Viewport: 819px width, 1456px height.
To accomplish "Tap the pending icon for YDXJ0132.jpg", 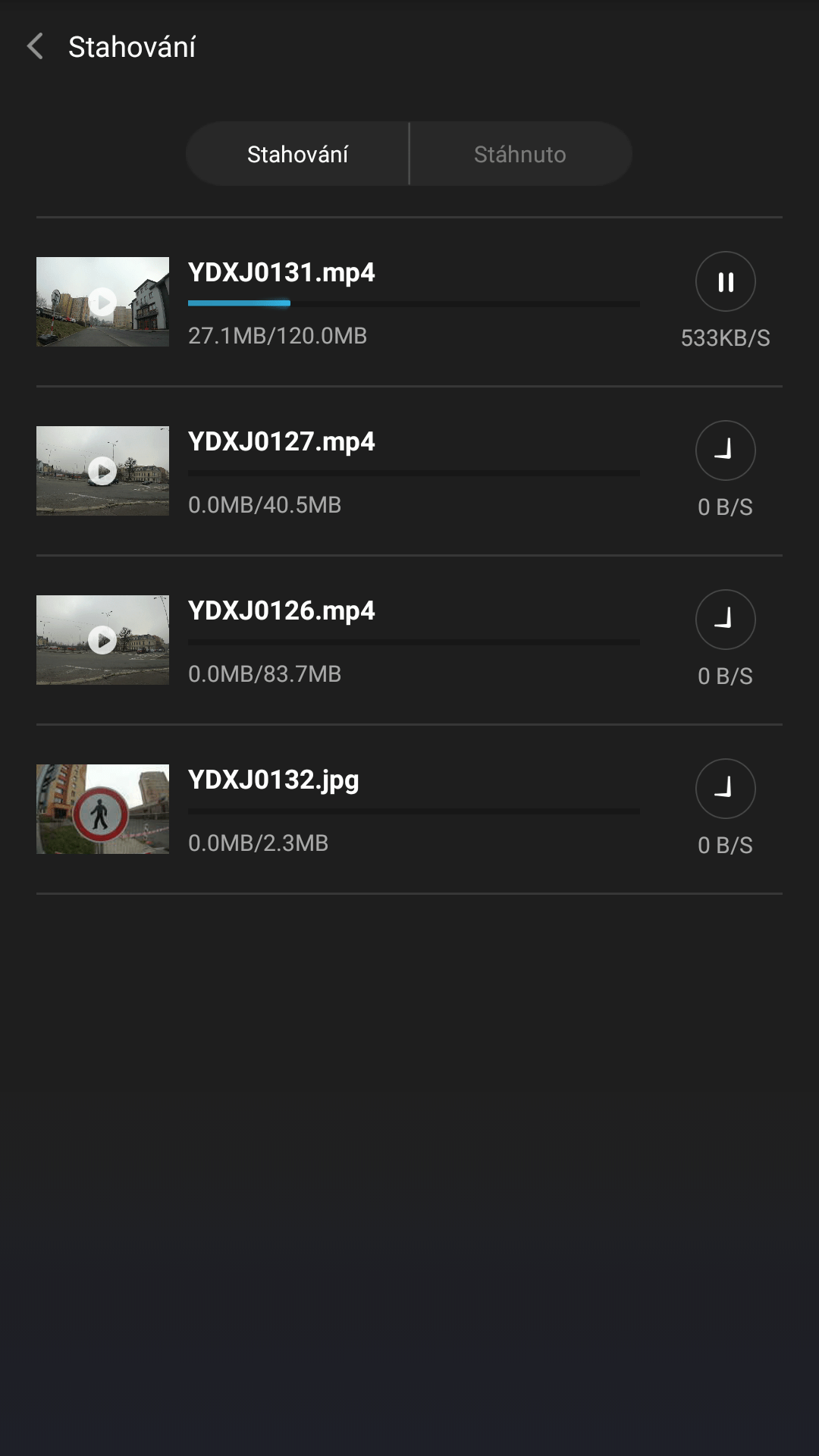I will tap(725, 789).
